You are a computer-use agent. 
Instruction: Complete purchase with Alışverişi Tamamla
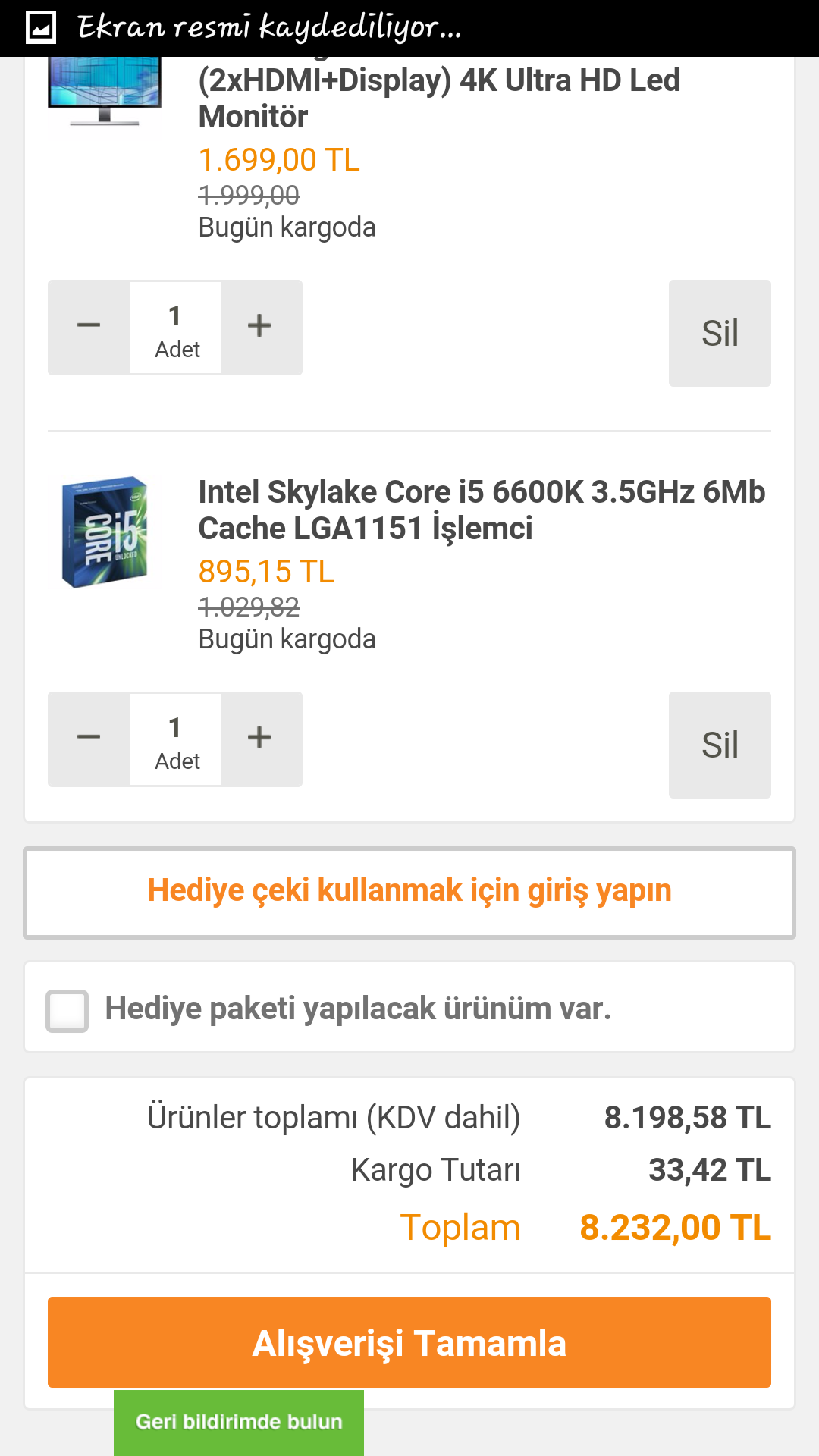409,1342
